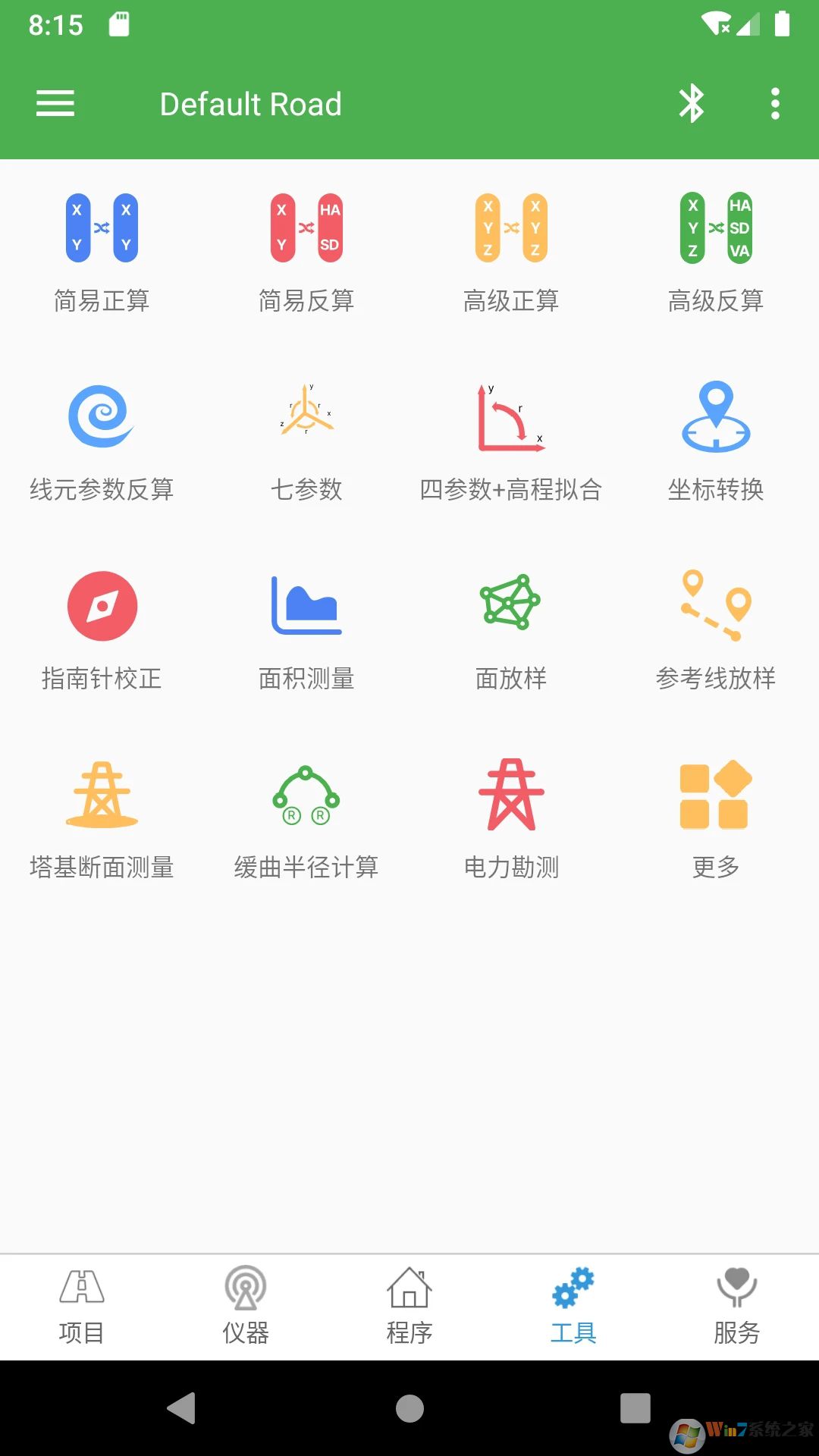Select the 简易反算 tool
This screenshot has height=1456, width=819.
click(x=307, y=250)
